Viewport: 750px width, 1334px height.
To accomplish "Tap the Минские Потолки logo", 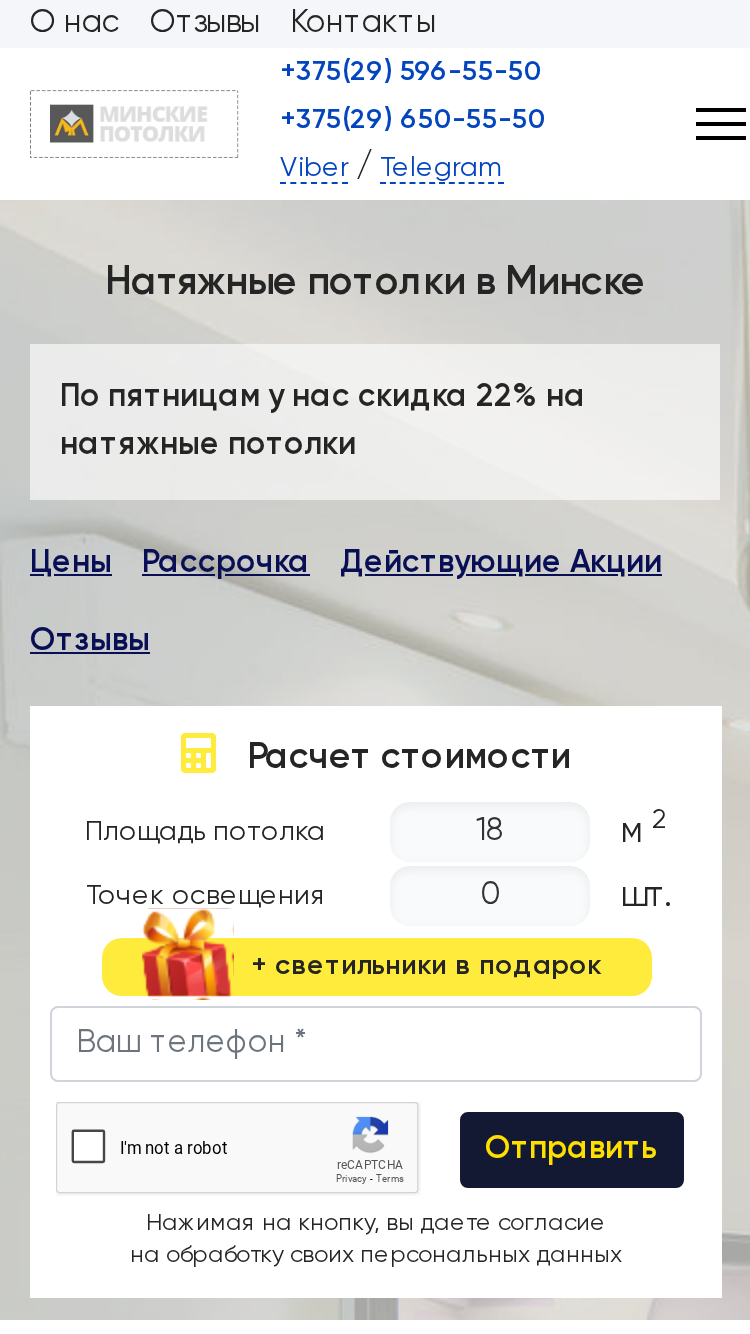I will pos(134,124).
